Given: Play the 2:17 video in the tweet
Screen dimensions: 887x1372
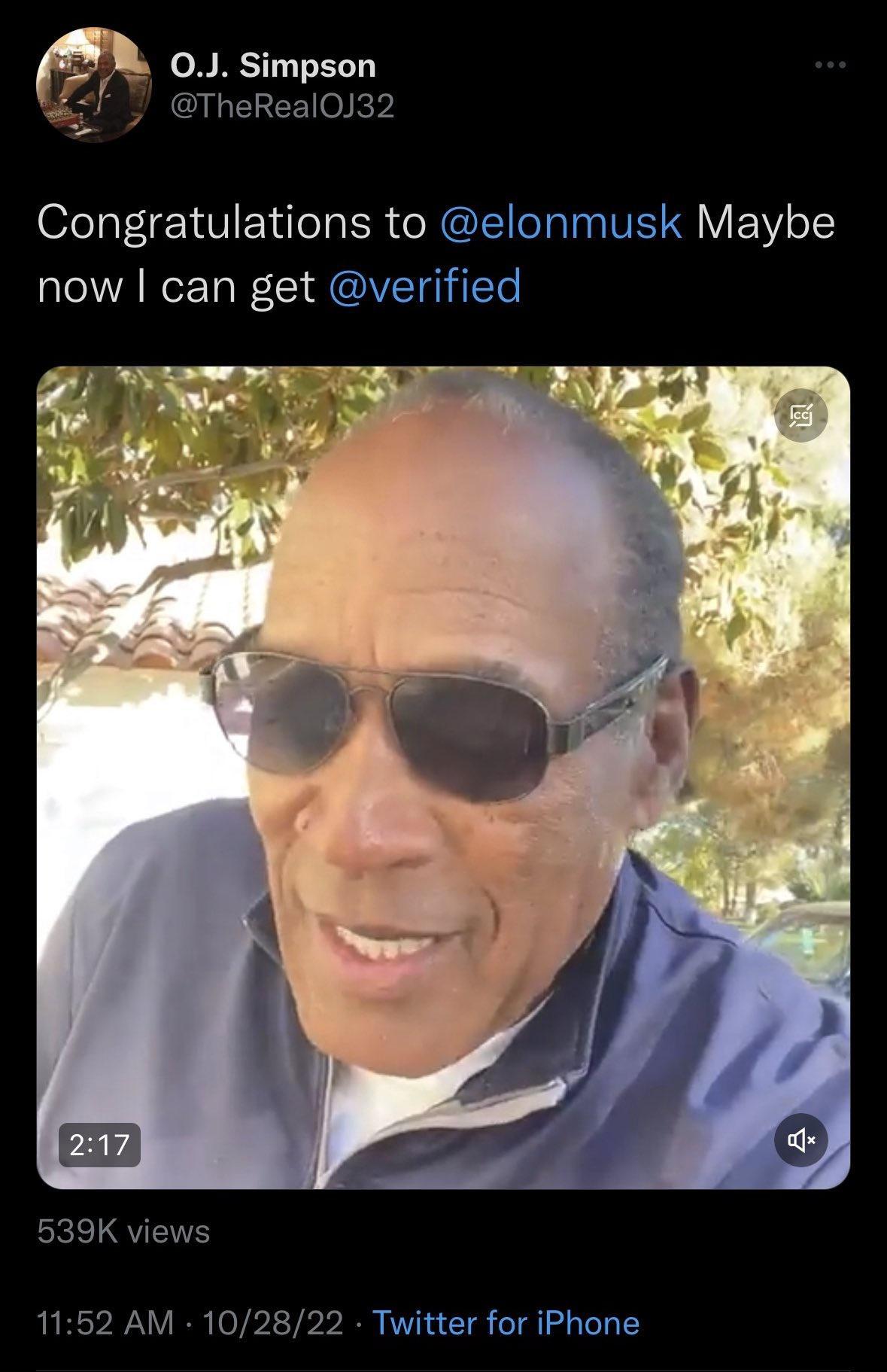Looking at the screenshot, I should [x=443, y=777].
